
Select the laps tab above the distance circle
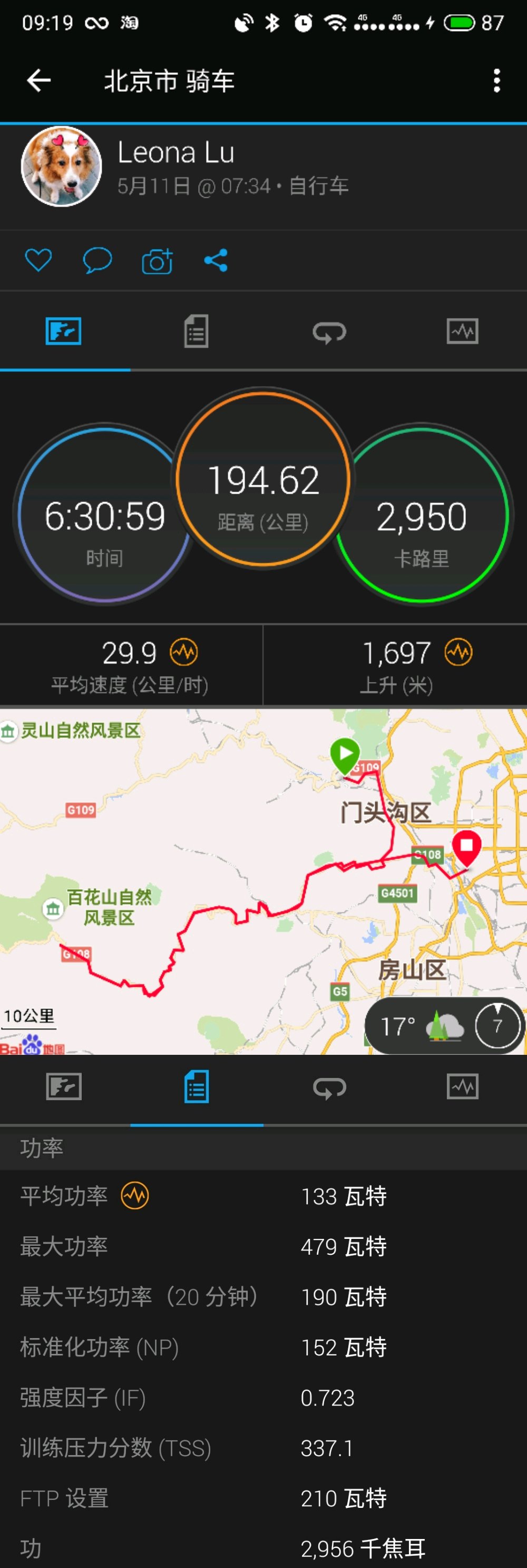point(329,332)
